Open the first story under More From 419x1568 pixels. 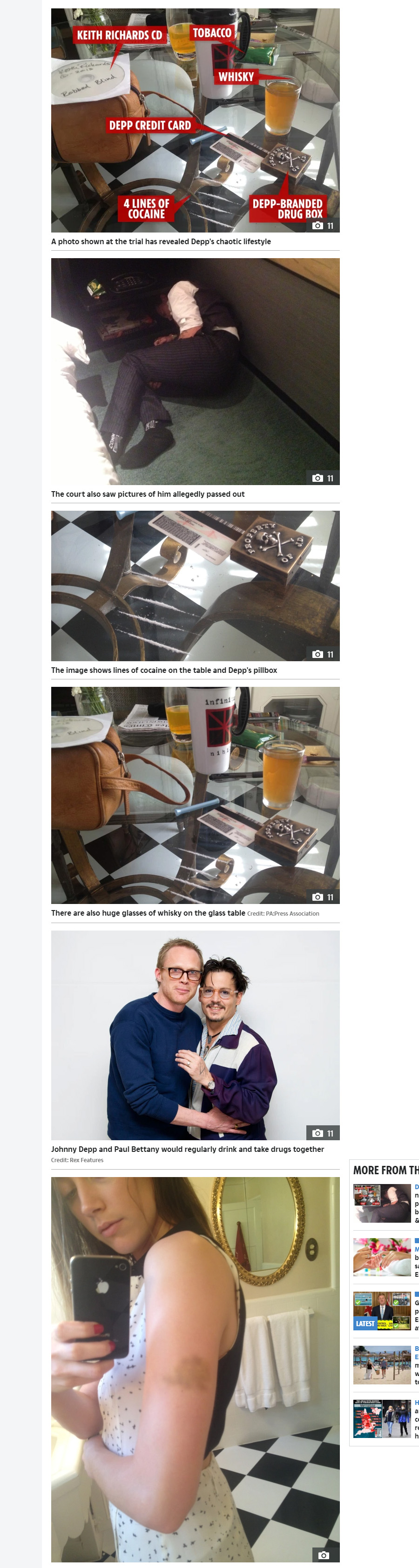(382, 1203)
